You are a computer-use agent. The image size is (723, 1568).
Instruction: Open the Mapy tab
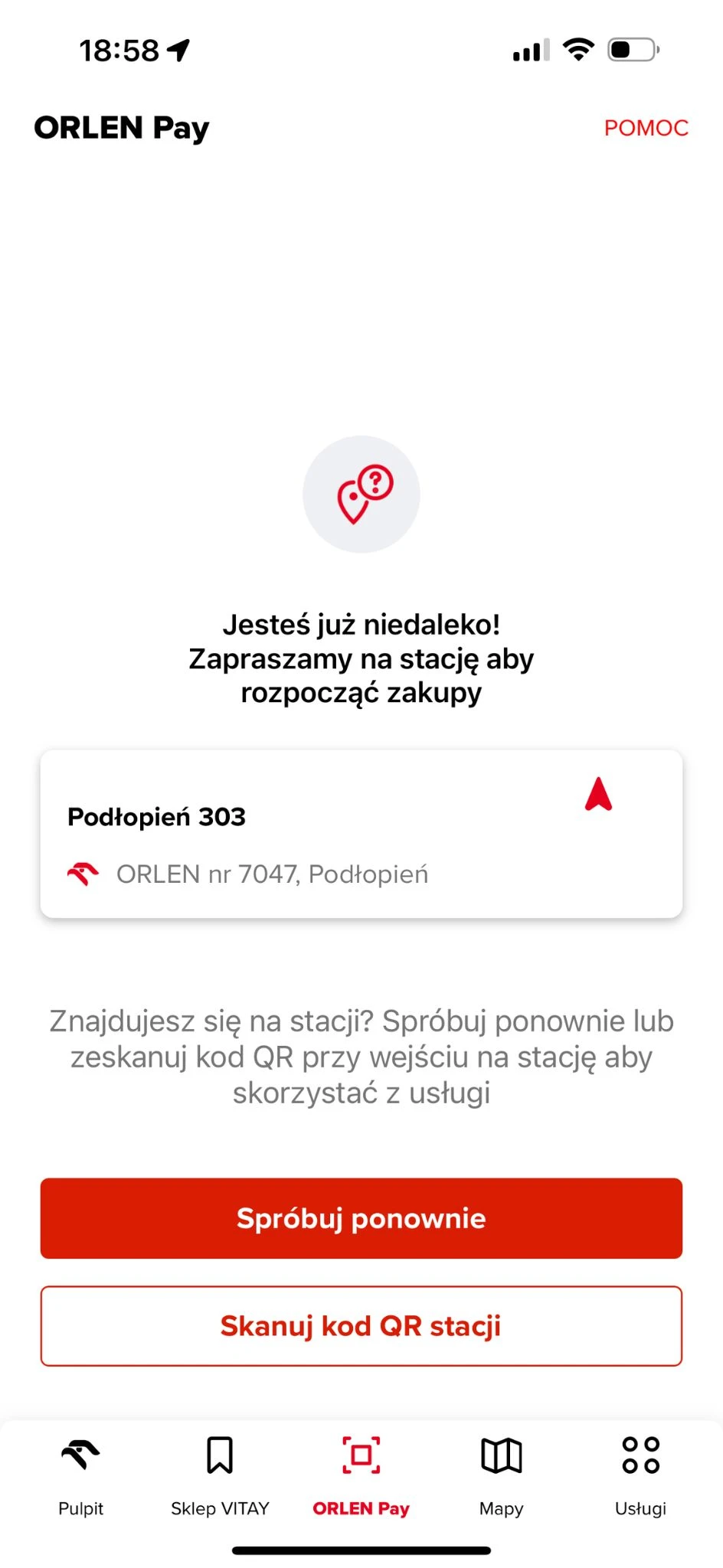[501, 1475]
